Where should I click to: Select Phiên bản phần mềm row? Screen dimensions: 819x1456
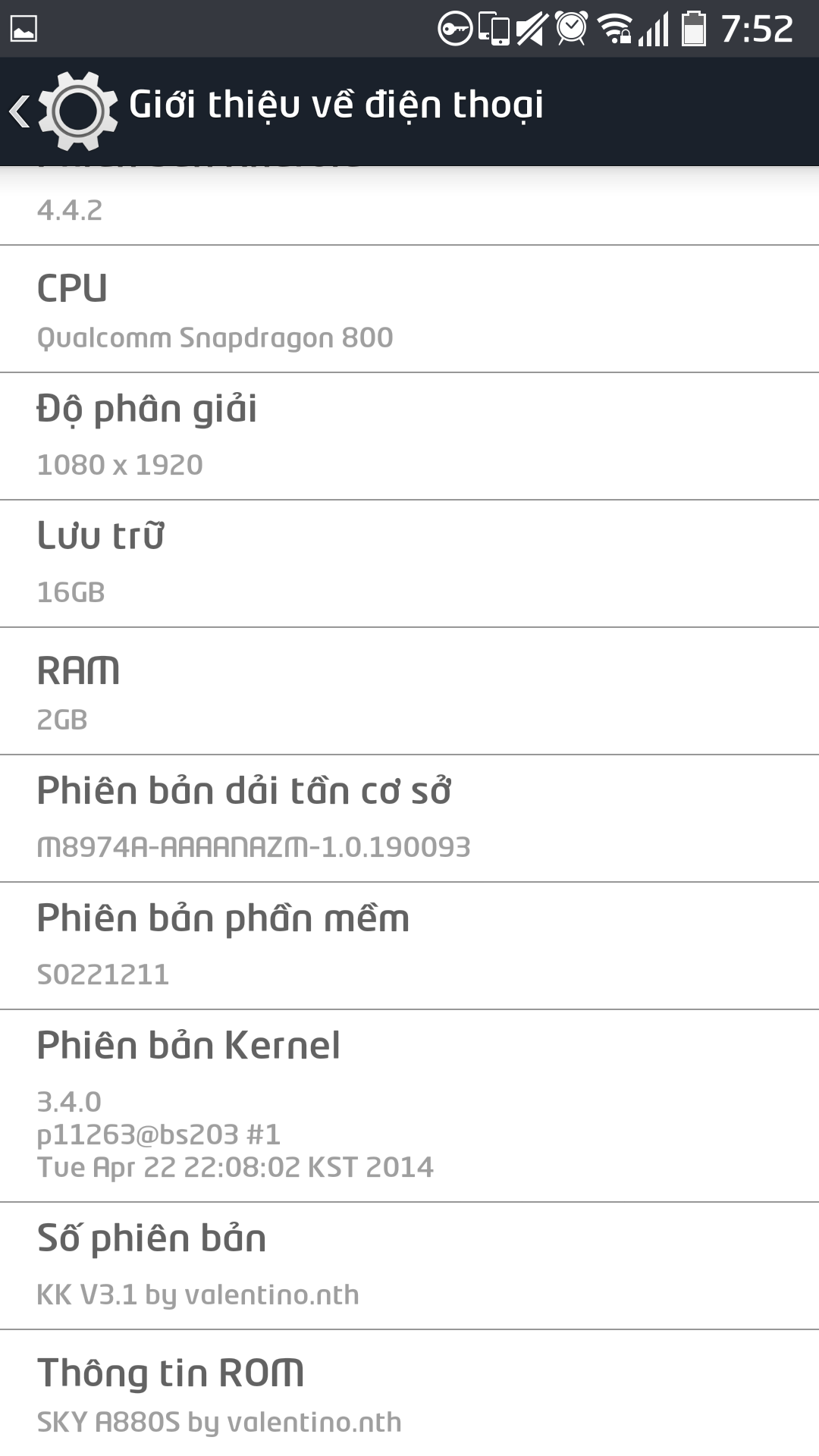point(409,946)
